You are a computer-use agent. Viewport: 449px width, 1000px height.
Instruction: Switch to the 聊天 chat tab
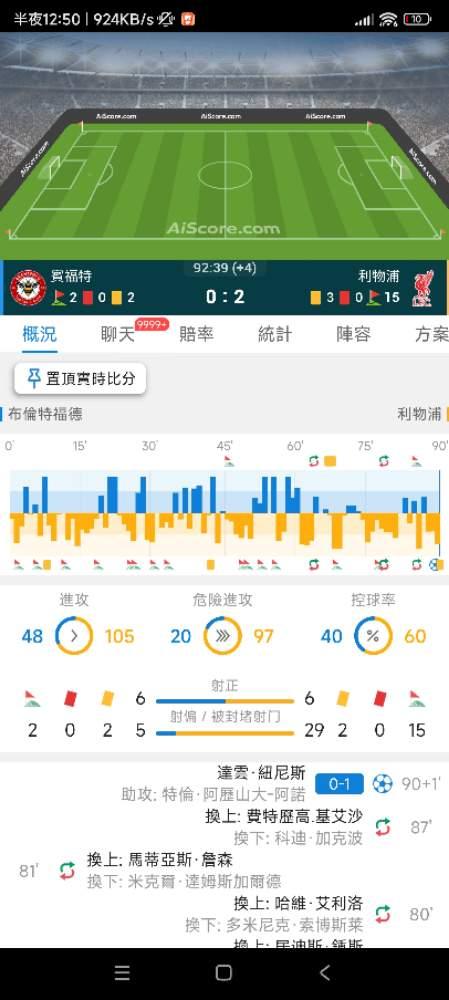[x=118, y=334]
